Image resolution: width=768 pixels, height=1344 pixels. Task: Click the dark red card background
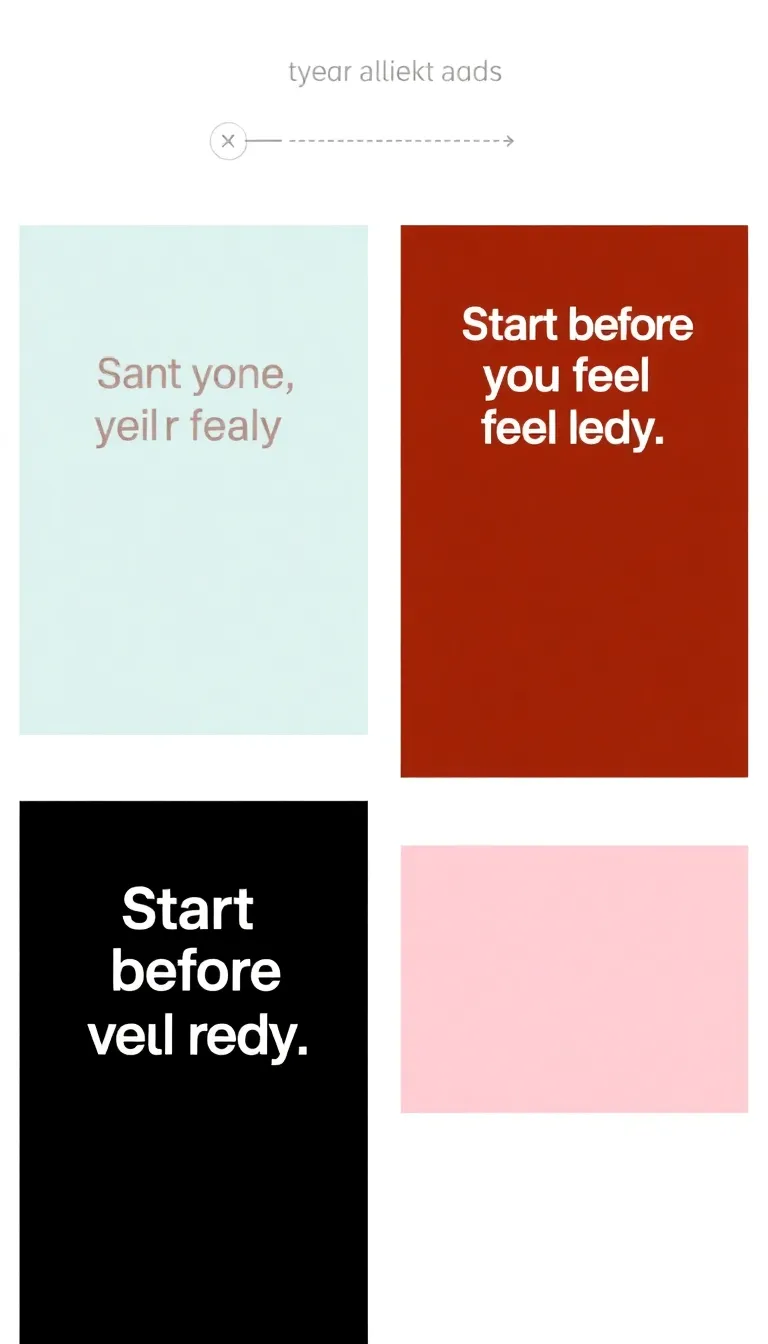point(575,620)
